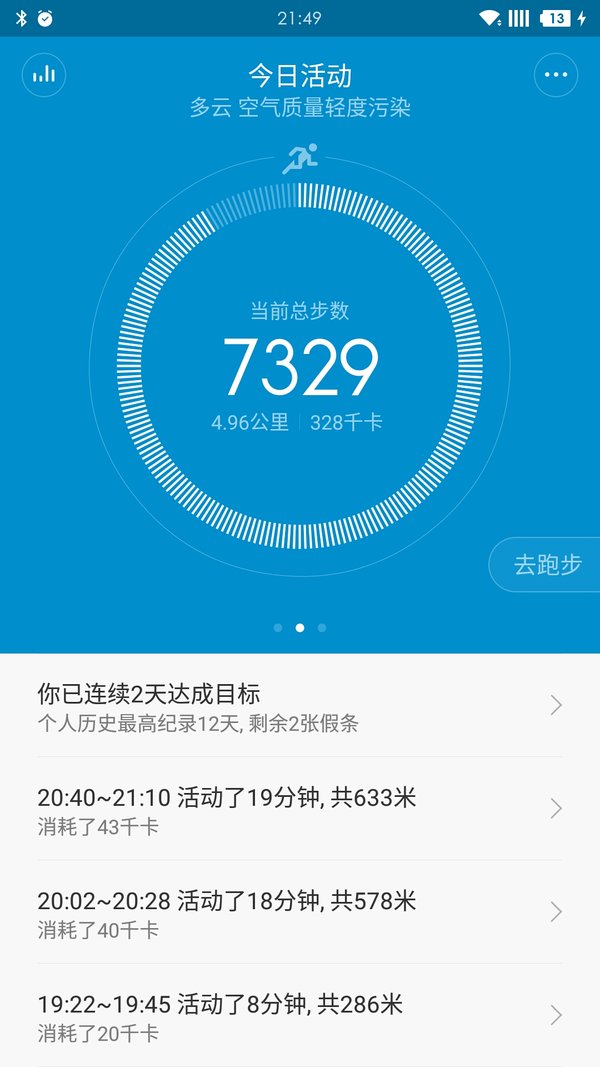View the 20:02~20:28 activity record
The width and height of the screenshot is (600, 1067).
pyautogui.click(x=300, y=912)
